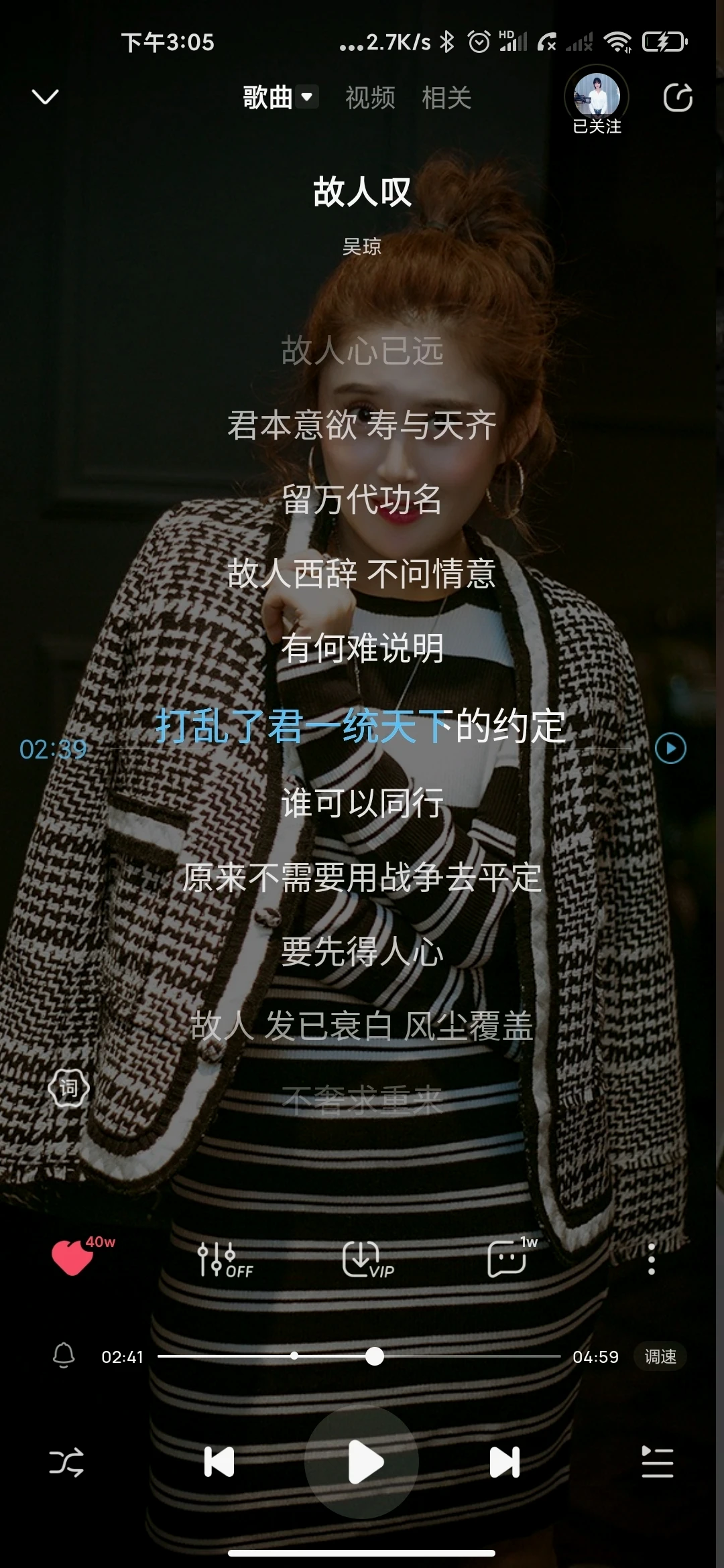Open the followed artist avatar

click(x=596, y=95)
